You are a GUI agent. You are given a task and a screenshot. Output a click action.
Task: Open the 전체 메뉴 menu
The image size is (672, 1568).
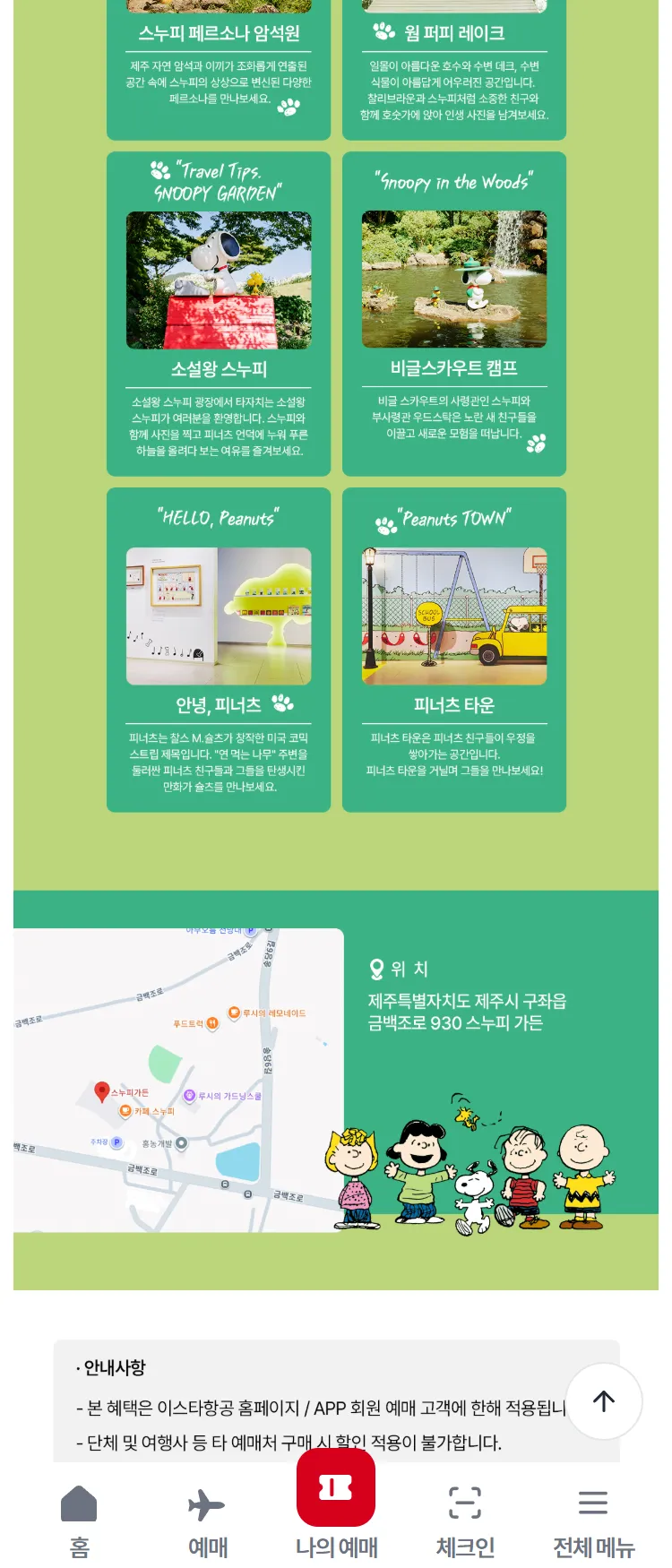(x=593, y=1519)
